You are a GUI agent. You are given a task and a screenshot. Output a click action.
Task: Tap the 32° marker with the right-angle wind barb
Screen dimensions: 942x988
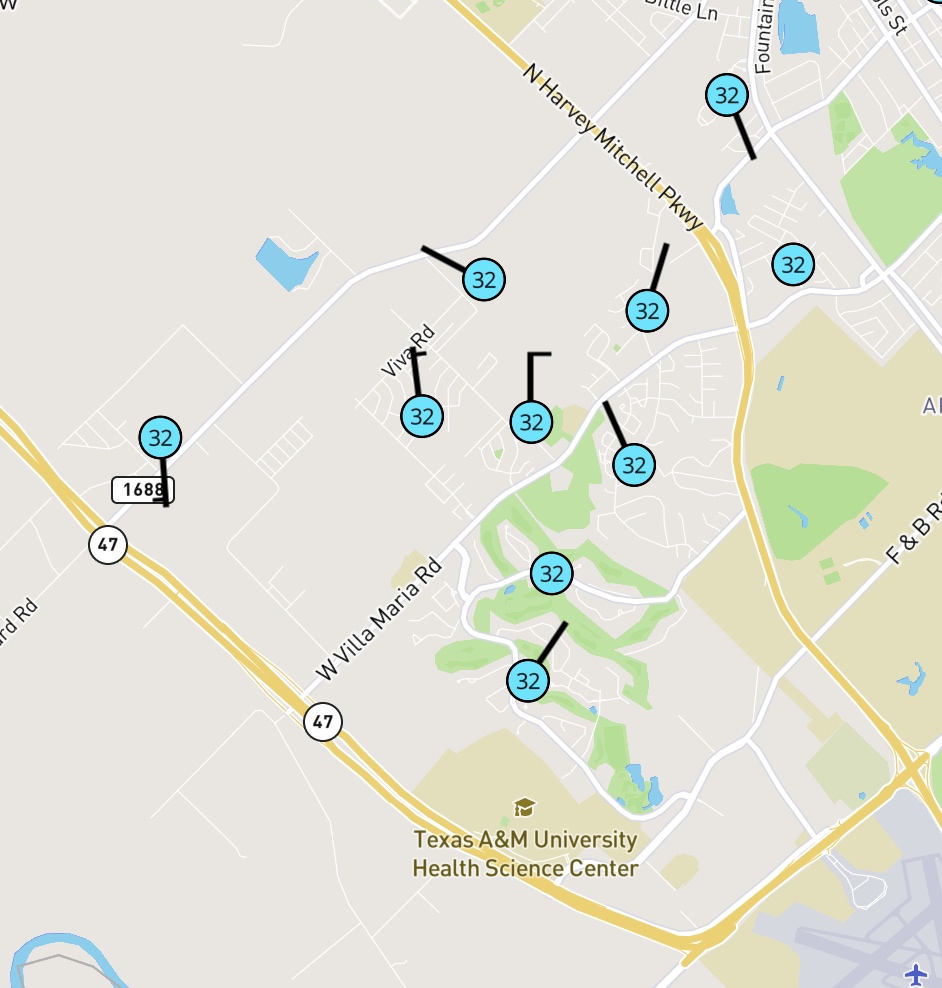[531, 421]
